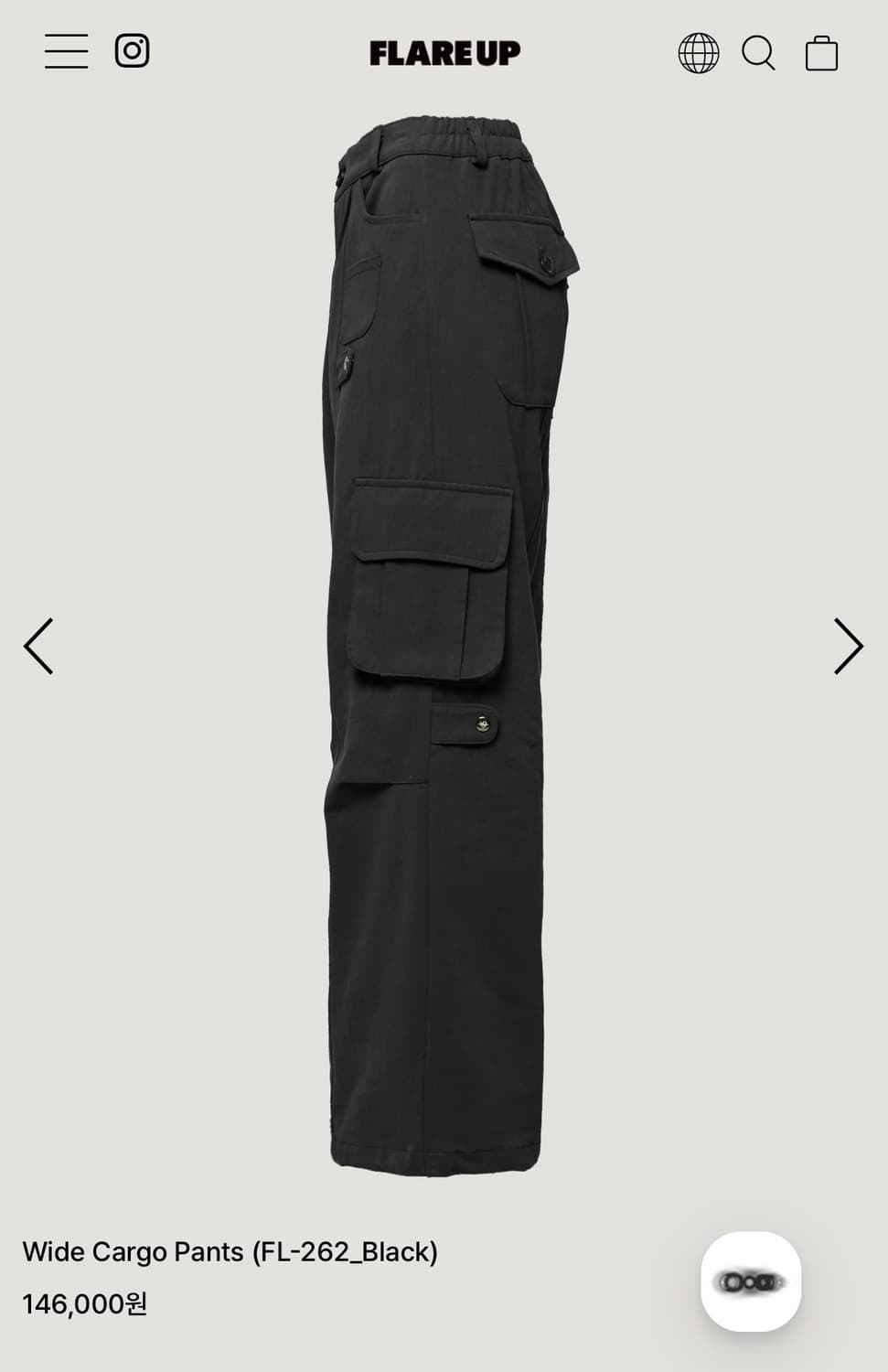Click the cargo pants photo to enlarge
Viewport: 888px width, 1372px height.
[x=444, y=640]
